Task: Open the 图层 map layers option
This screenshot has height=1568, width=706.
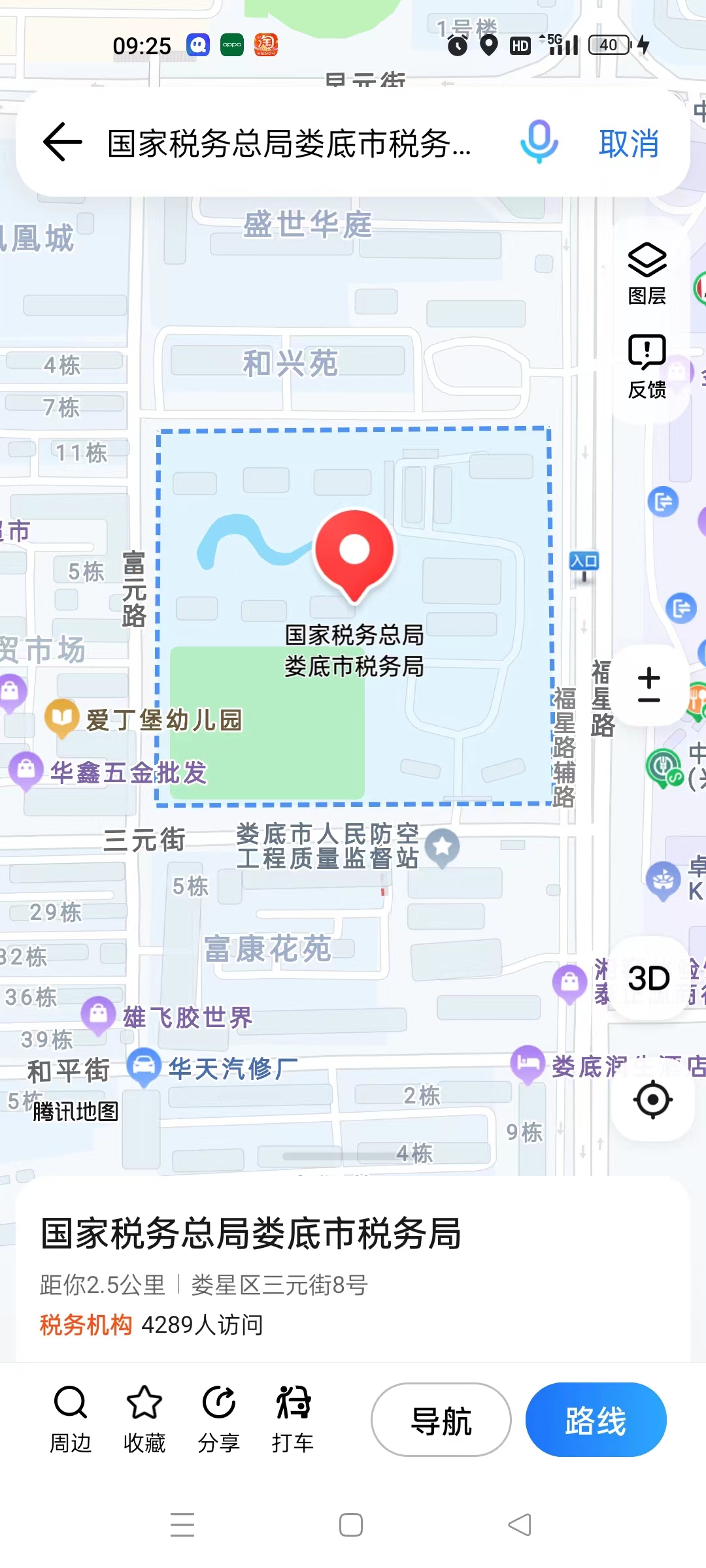Action: pos(647,274)
